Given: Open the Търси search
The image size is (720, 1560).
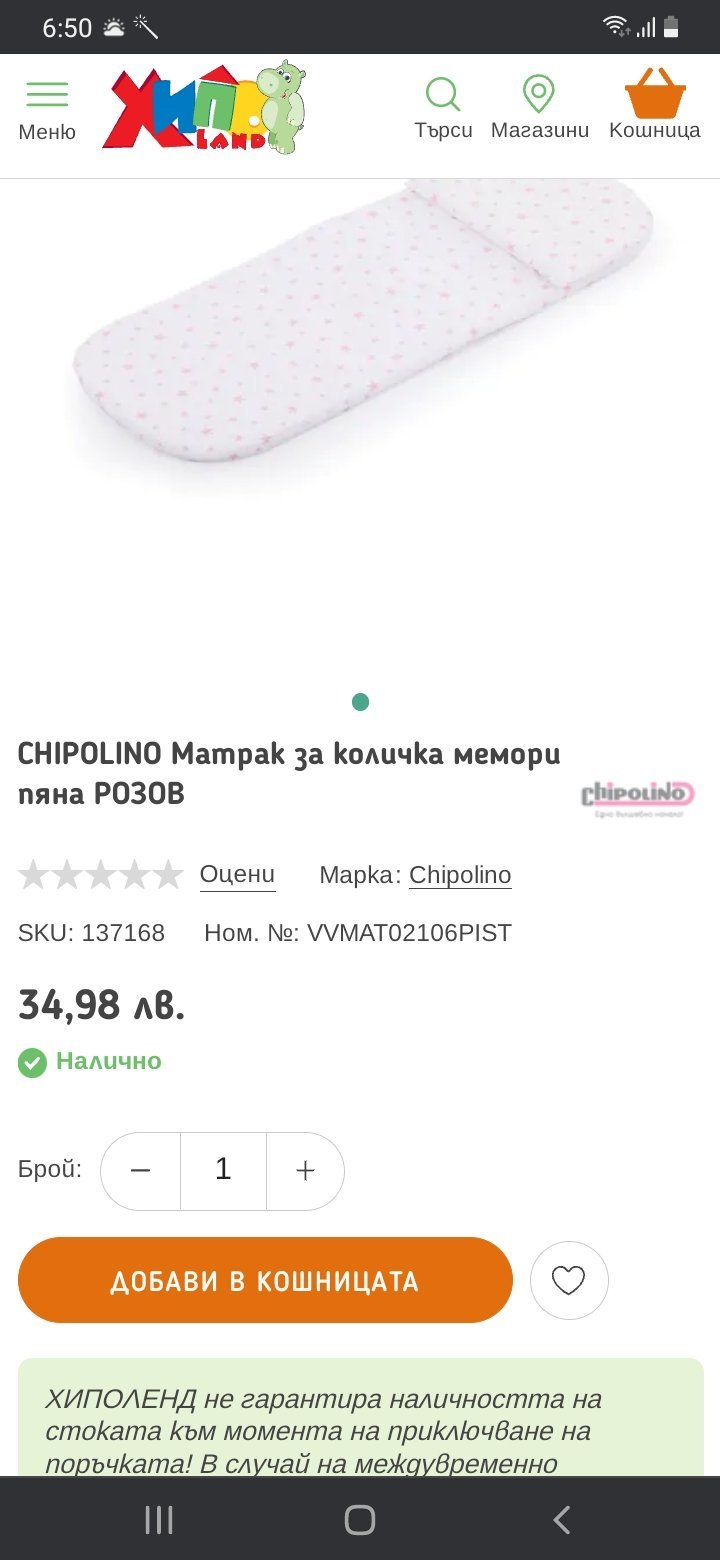Looking at the screenshot, I should click(x=443, y=110).
